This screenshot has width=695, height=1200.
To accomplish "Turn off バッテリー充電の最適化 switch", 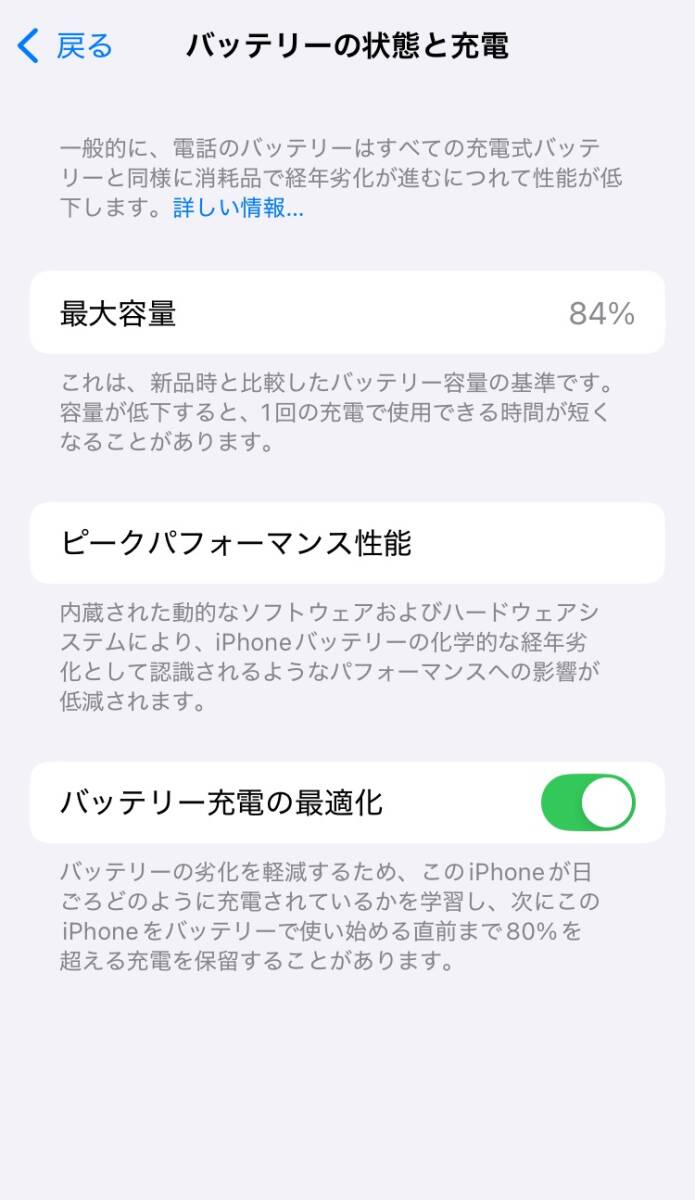I will [587, 802].
